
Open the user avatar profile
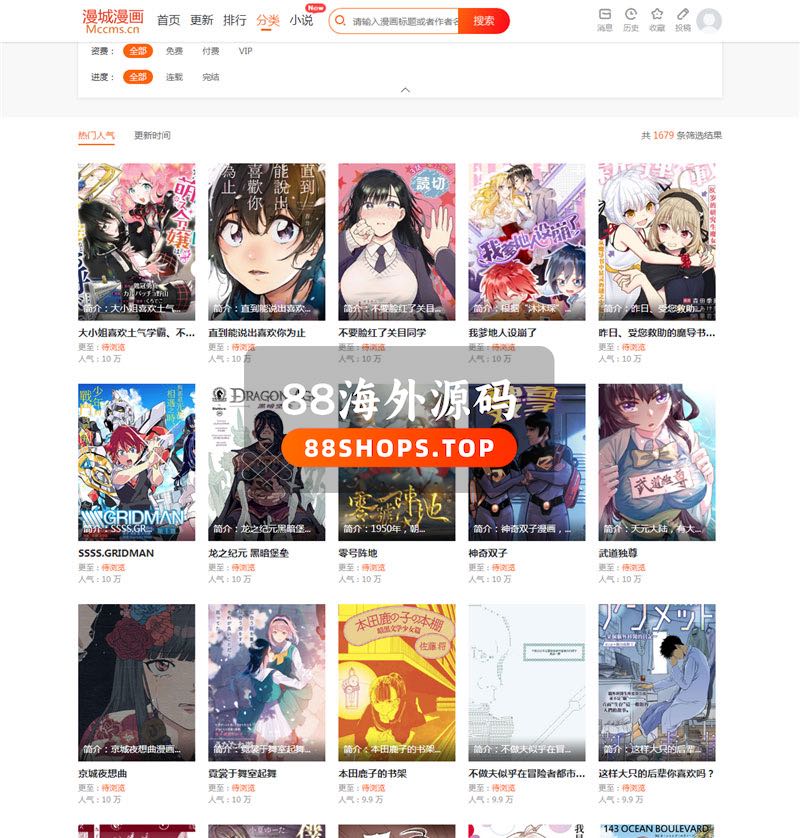pos(709,20)
